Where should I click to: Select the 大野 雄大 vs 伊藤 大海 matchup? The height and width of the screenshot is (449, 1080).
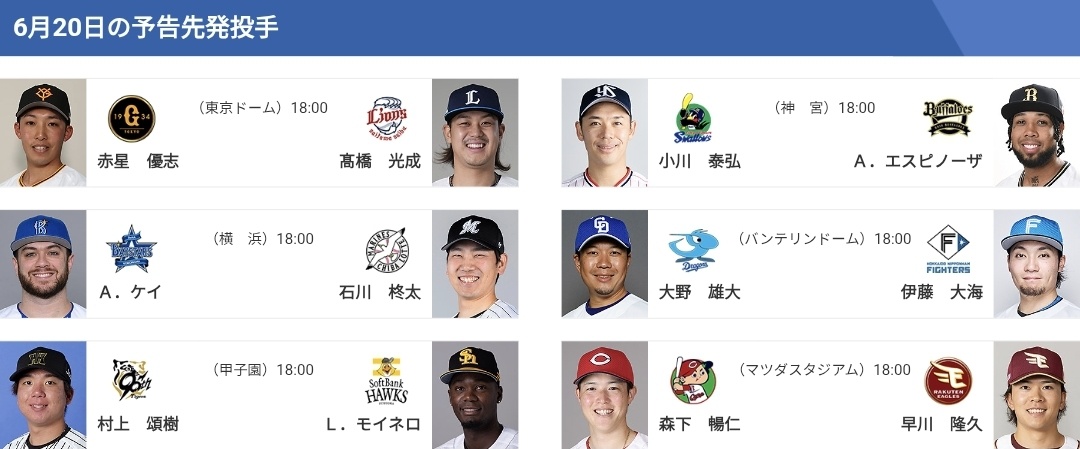[820, 264]
